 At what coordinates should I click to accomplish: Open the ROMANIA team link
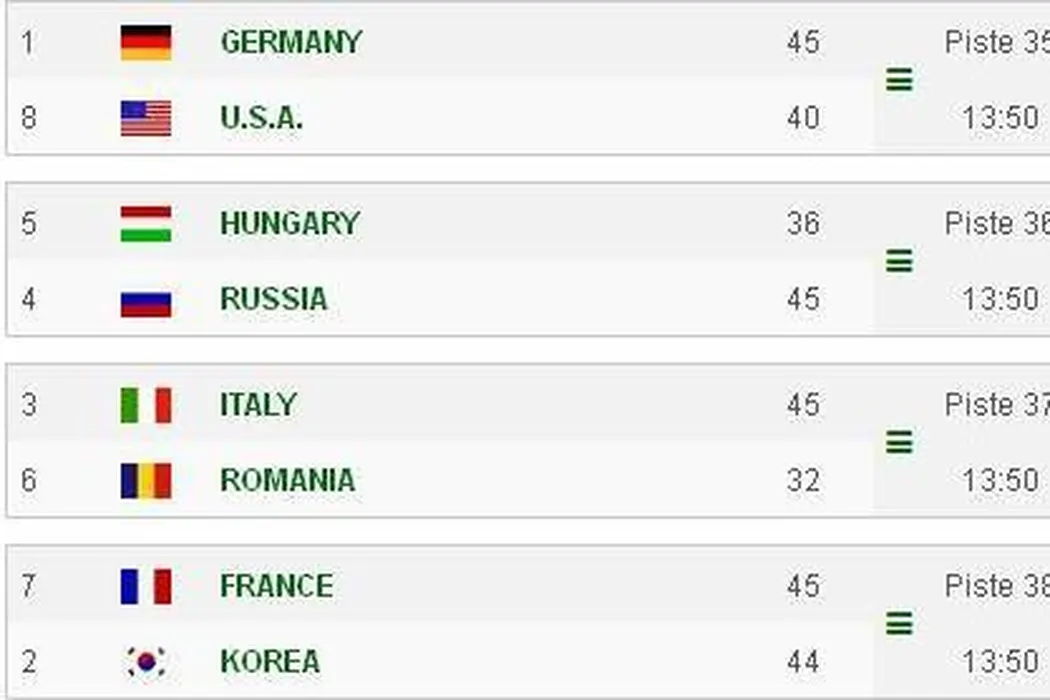point(287,480)
